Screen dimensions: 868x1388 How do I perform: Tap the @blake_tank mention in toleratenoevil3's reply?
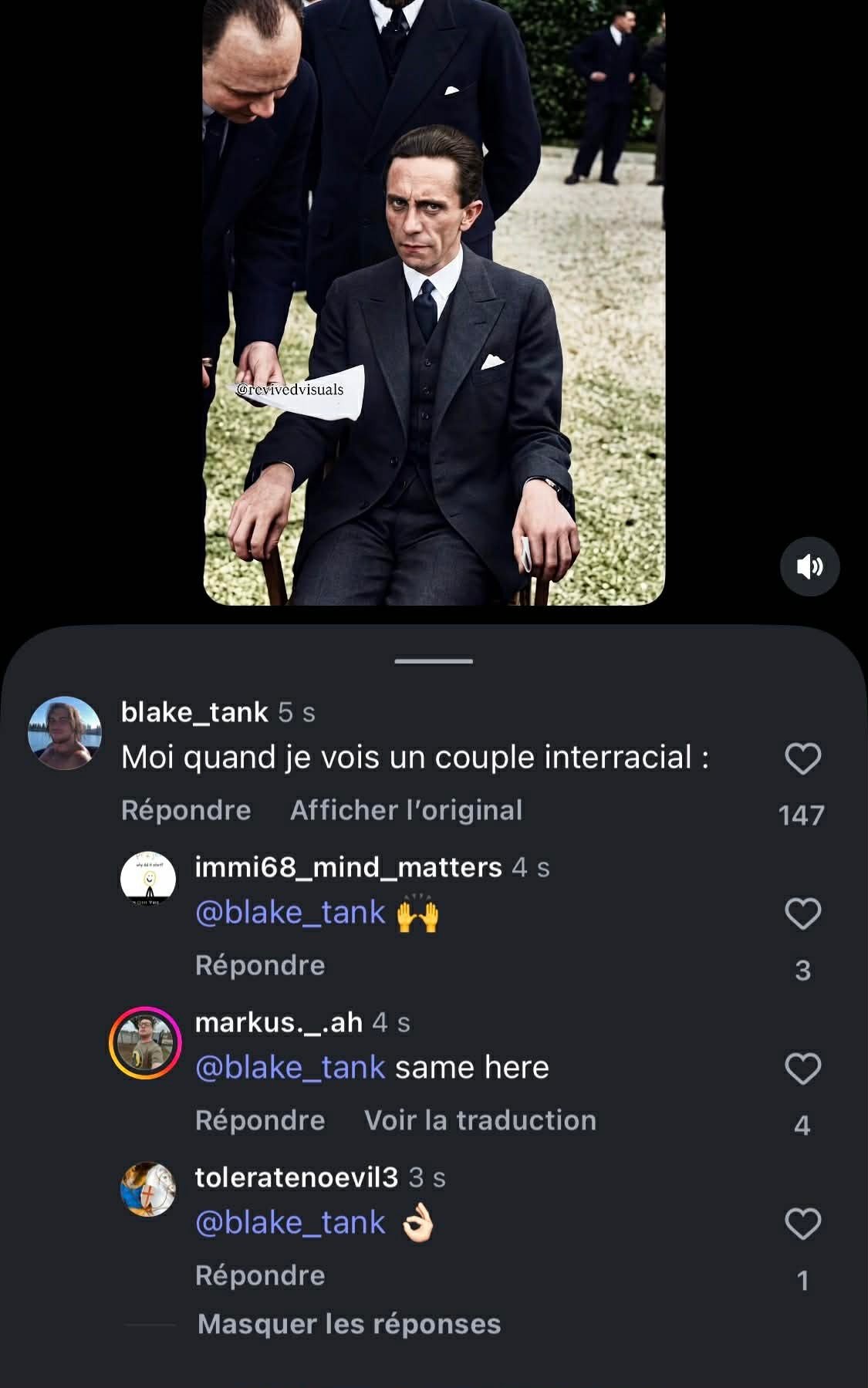(x=290, y=1223)
